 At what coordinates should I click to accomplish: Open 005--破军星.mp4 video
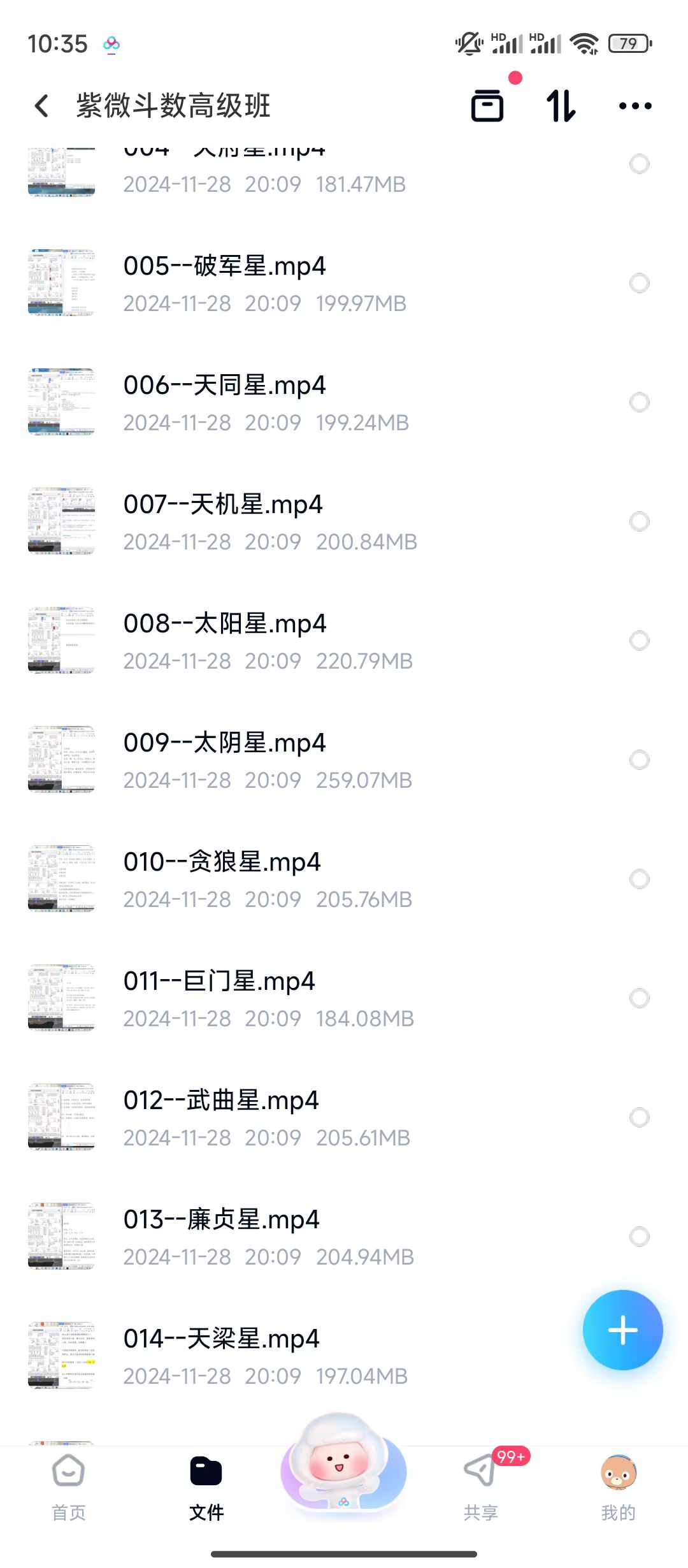pyautogui.click(x=344, y=283)
